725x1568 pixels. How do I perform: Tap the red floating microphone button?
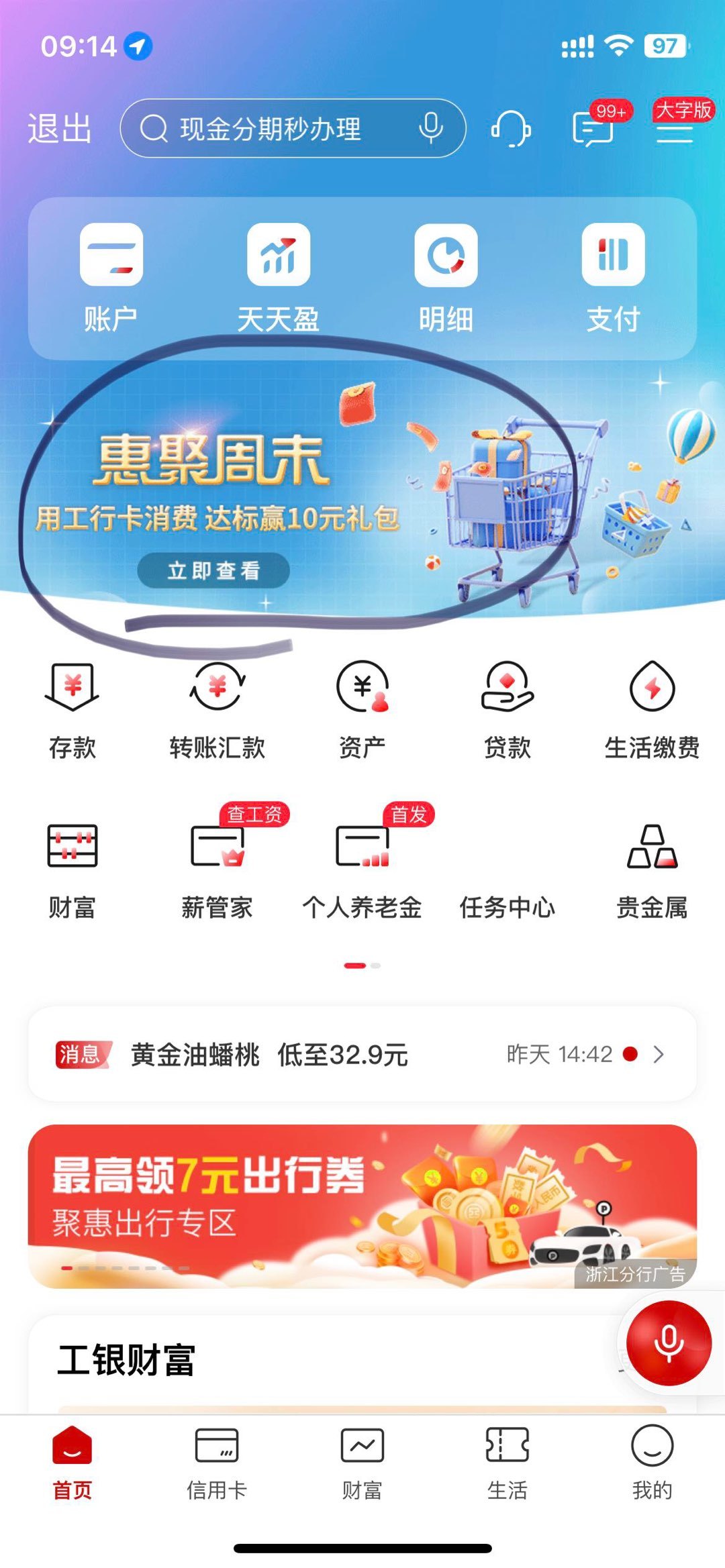pyautogui.click(x=669, y=1343)
